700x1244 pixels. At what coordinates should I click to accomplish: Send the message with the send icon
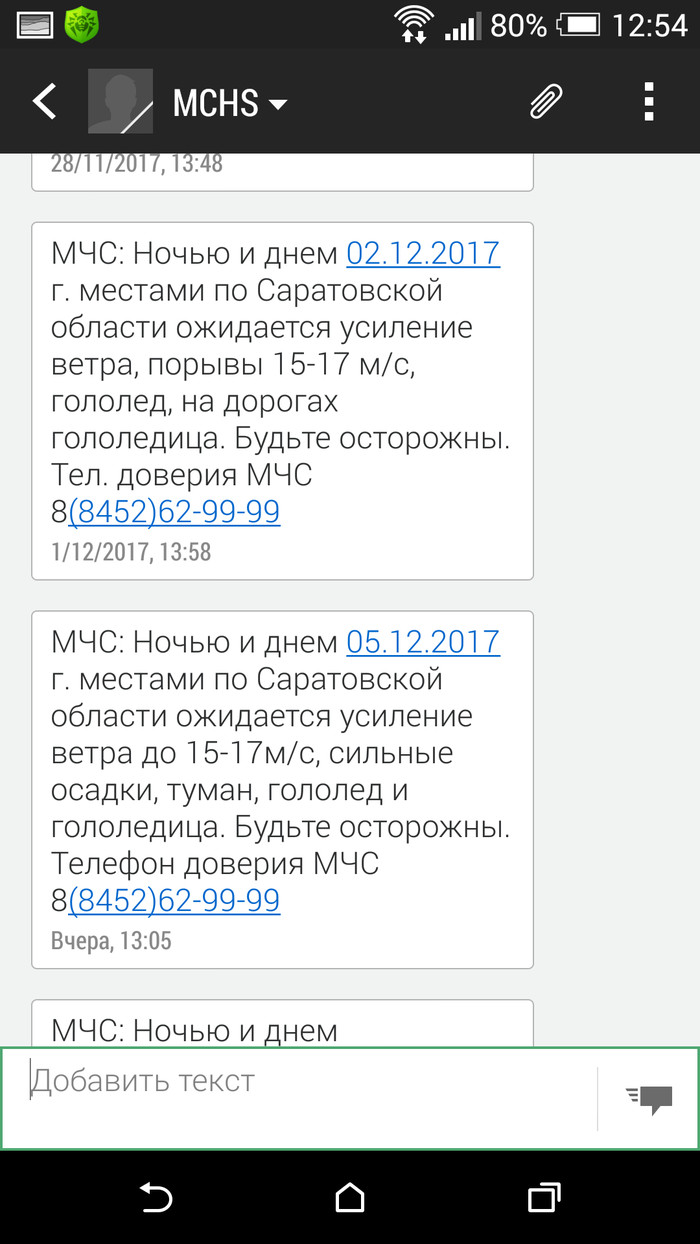point(650,1099)
